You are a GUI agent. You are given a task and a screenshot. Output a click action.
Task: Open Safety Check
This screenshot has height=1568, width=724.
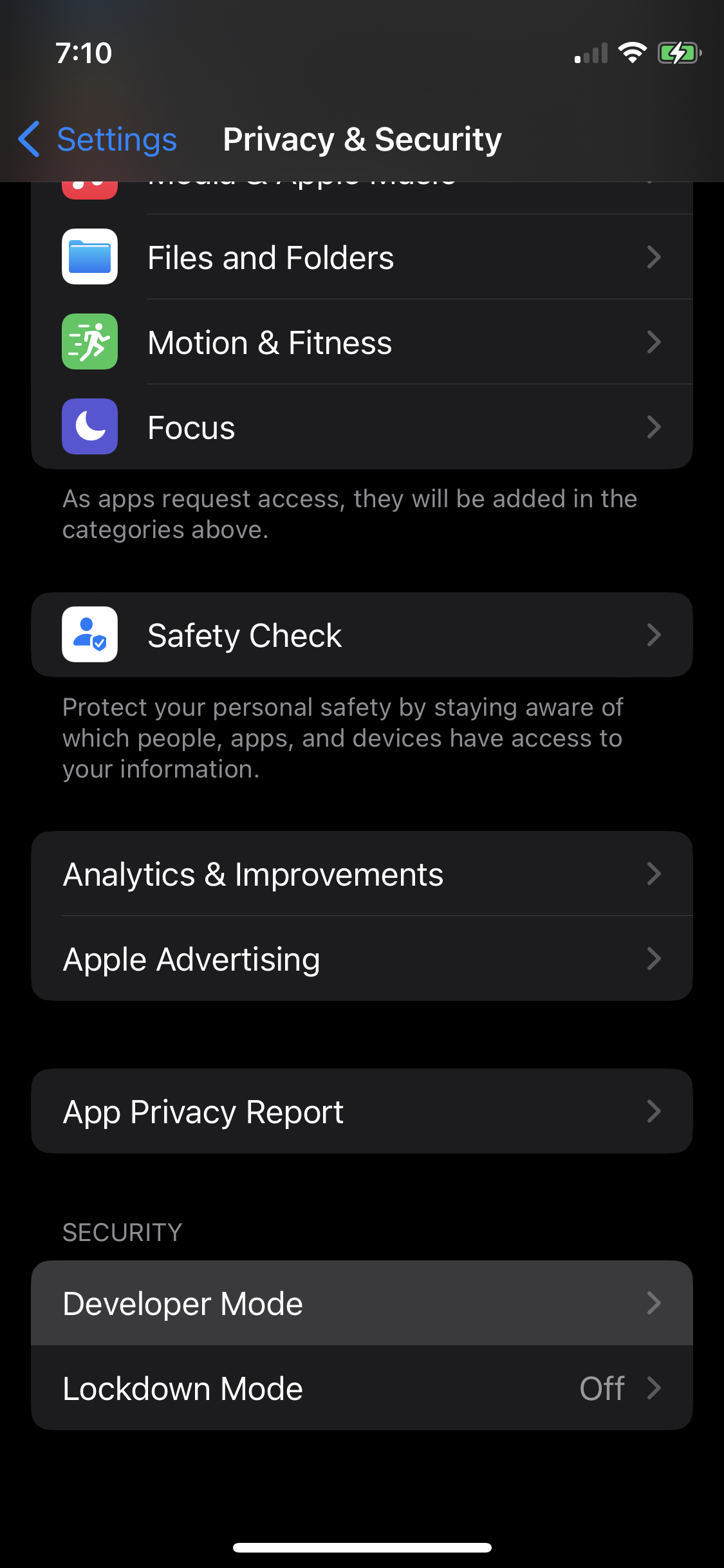(x=362, y=635)
